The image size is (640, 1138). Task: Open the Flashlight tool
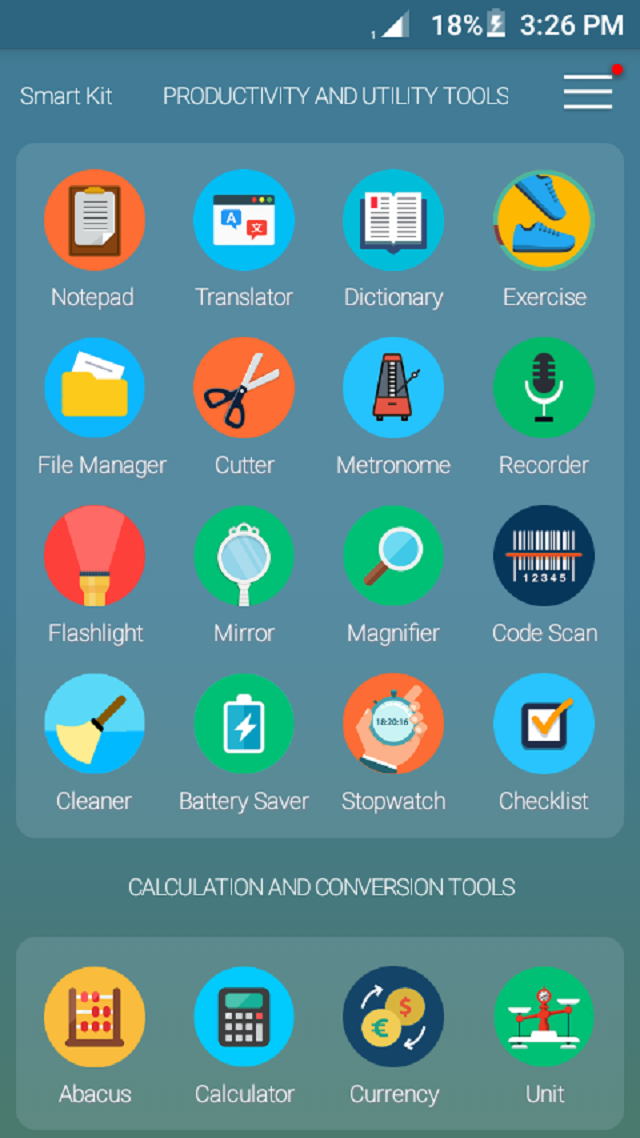click(x=94, y=556)
